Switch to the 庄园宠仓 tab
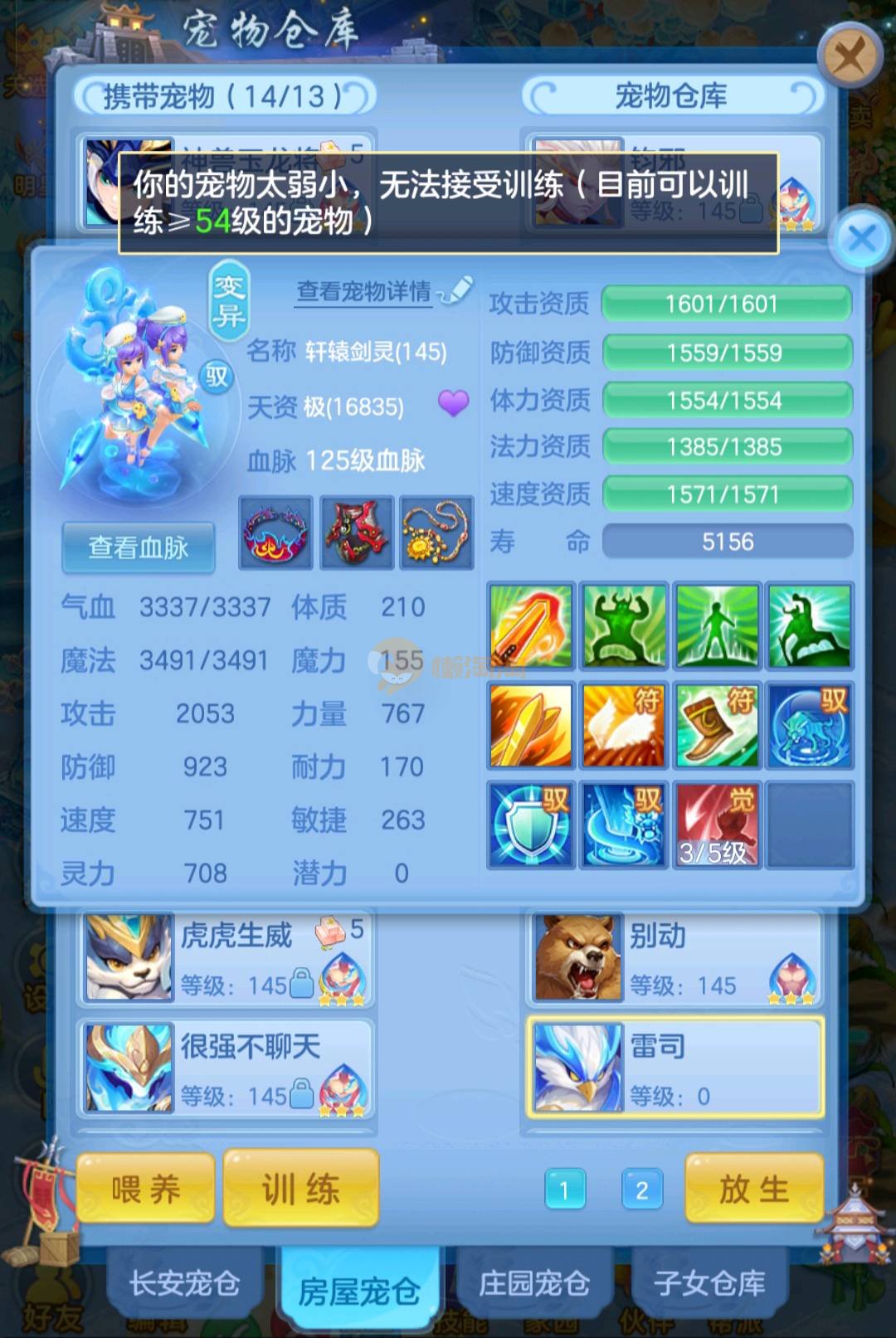The height and width of the screenshot is (1338, 896). [x=534, y=1283]
